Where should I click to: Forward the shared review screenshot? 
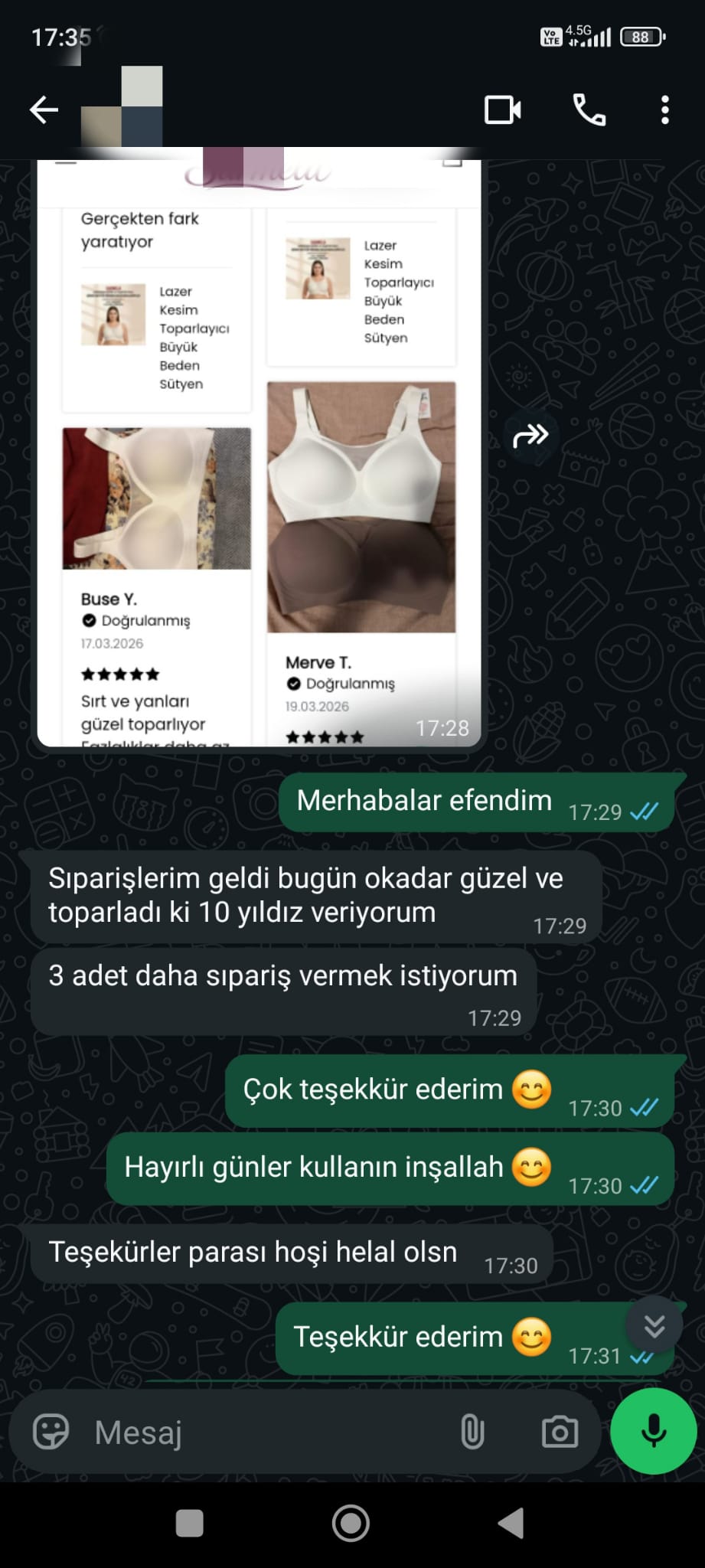click(x=530, y=436)
